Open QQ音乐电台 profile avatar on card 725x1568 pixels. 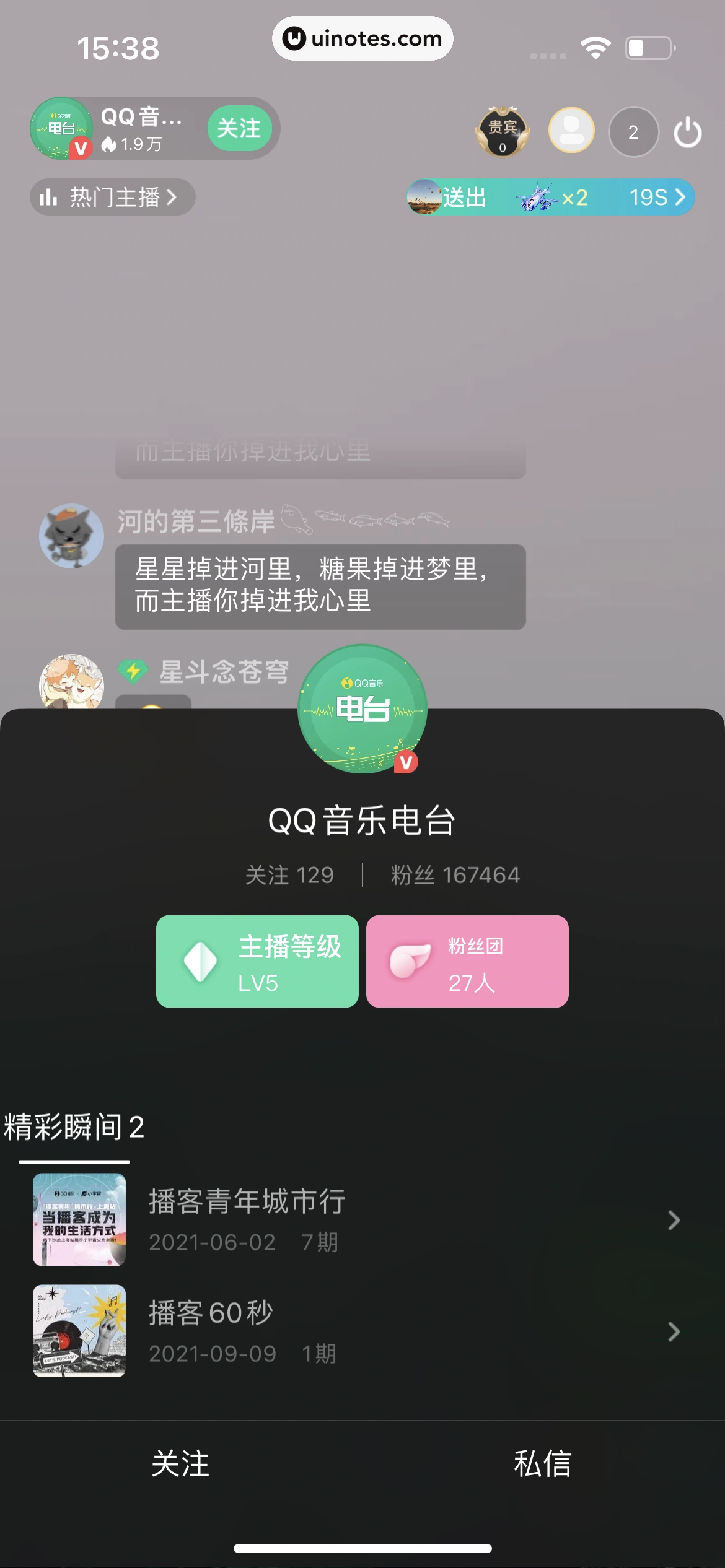tap(362, 708)
